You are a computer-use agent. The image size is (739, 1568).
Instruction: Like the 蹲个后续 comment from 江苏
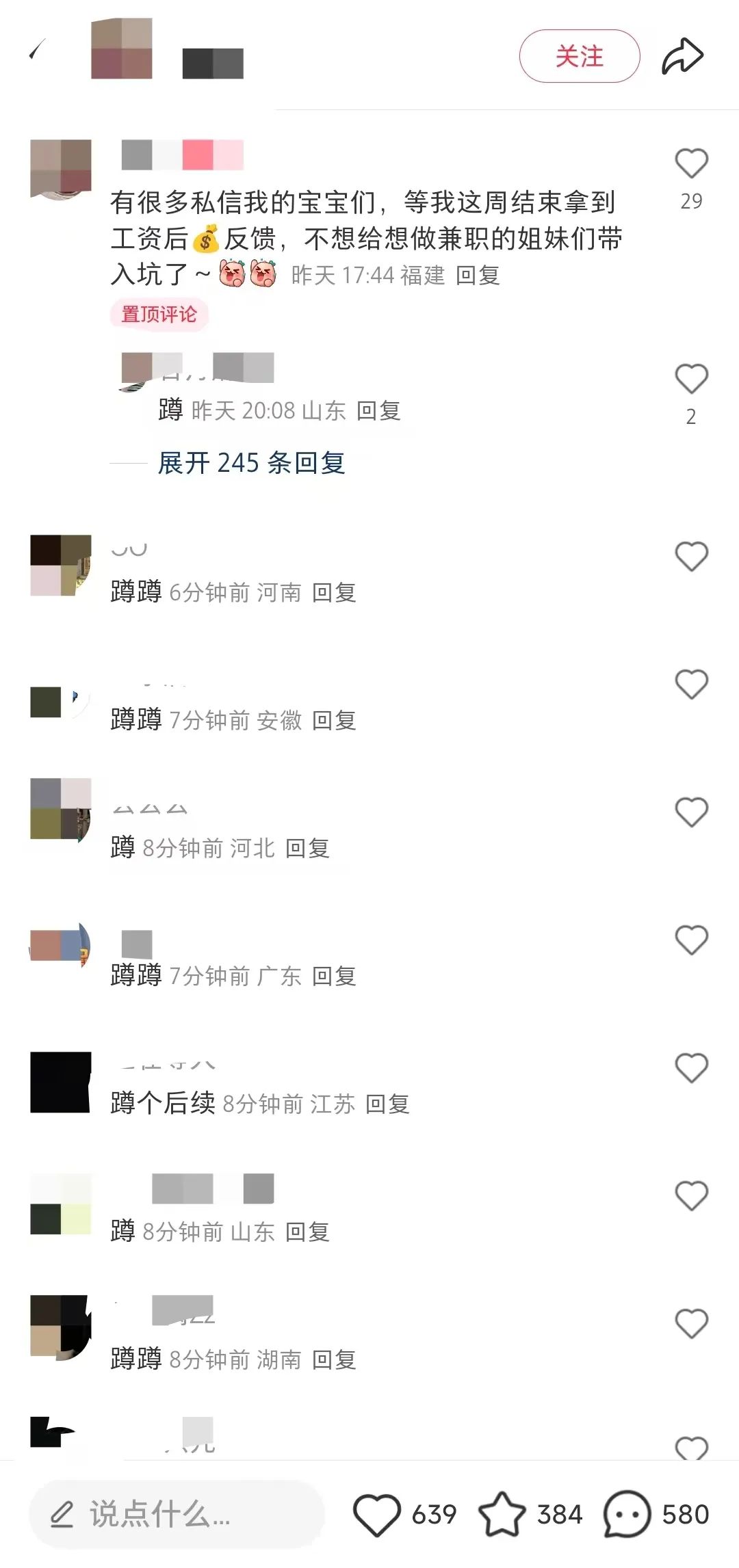(691, 1068)
